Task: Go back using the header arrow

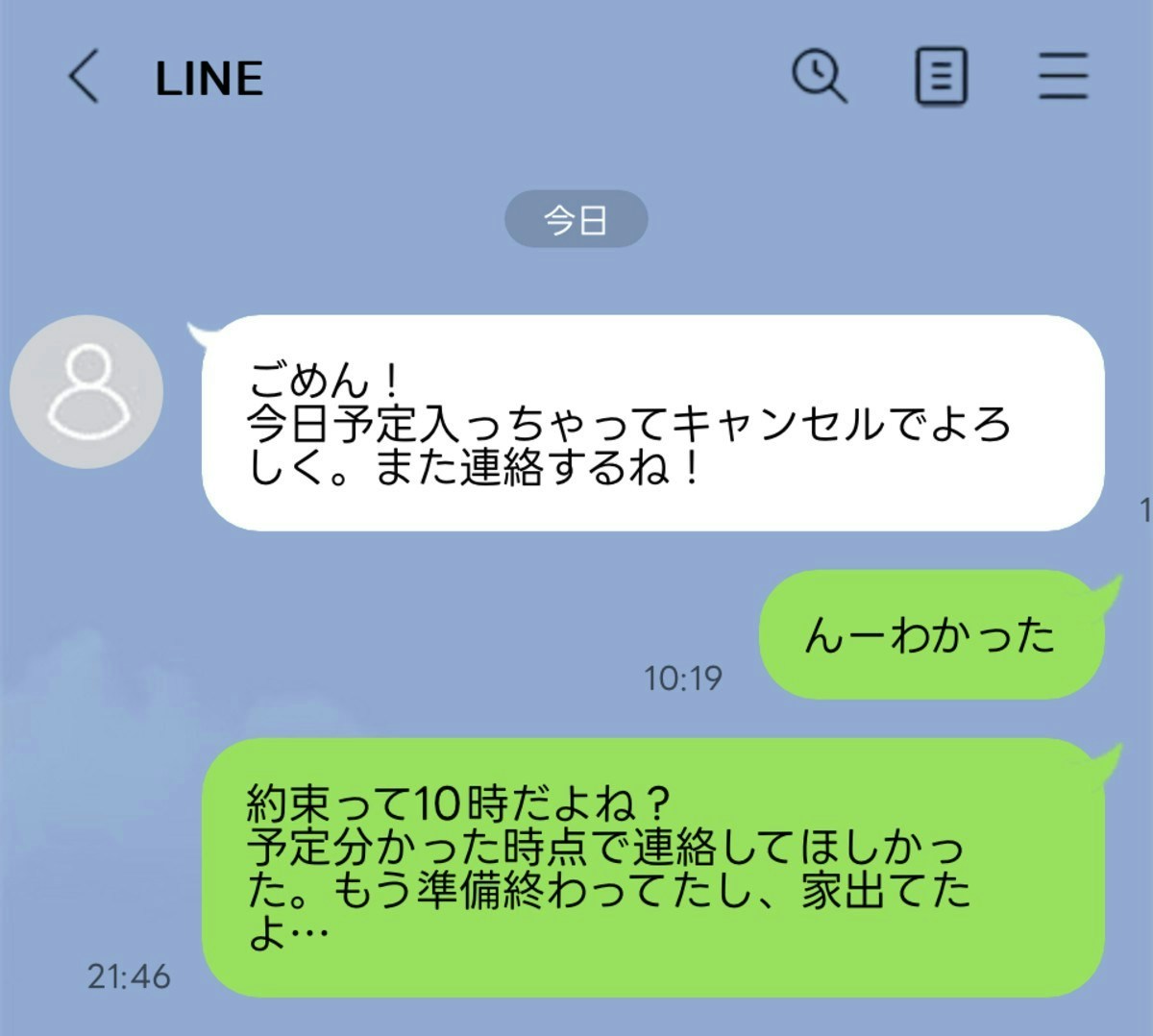Action: click(84, 76)
